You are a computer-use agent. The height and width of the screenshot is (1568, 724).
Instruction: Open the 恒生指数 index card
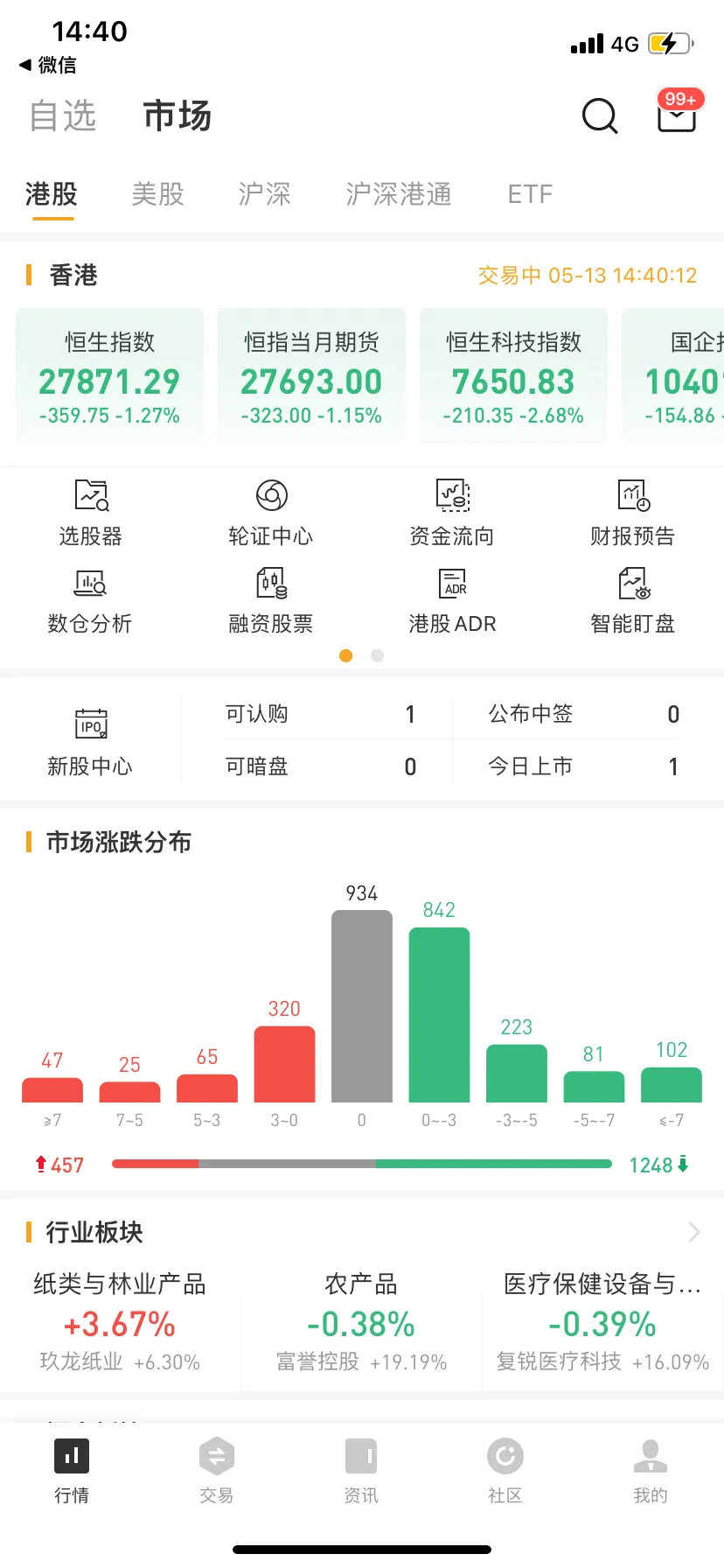click(x=109, y=378)
